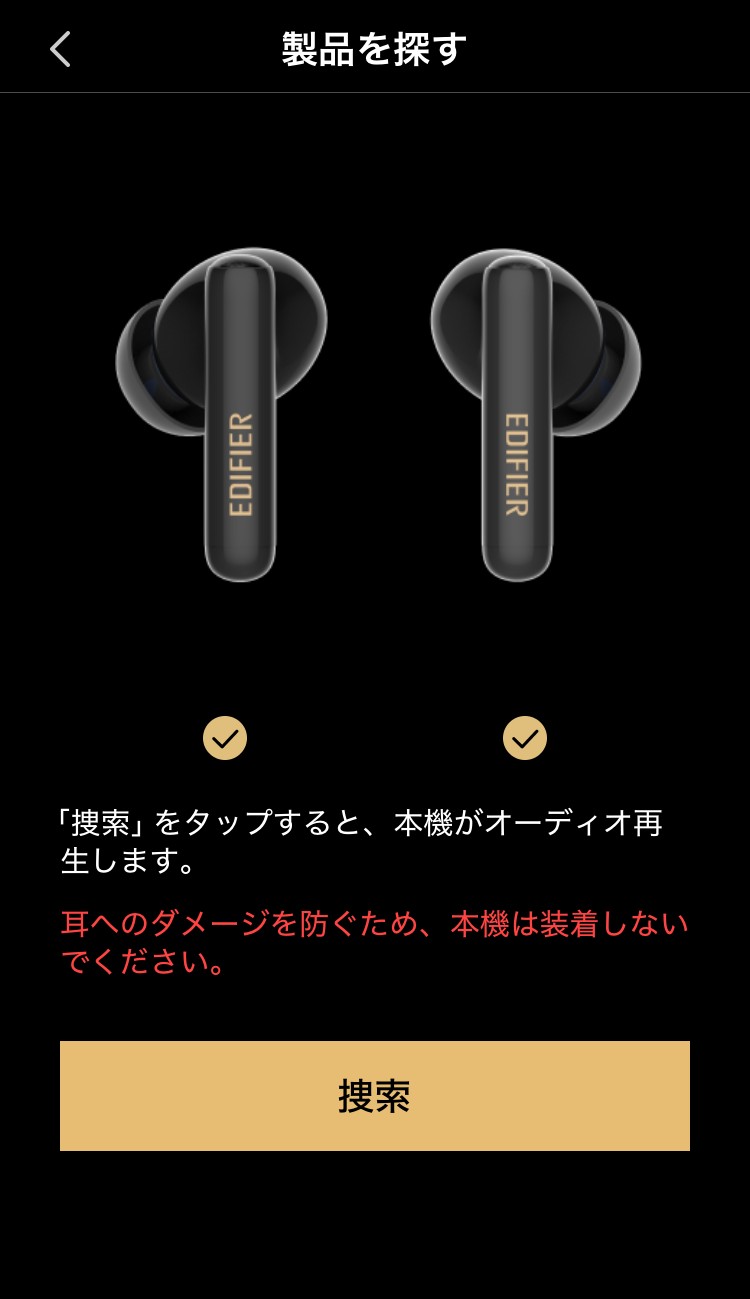This screenshot has width=750, height=1299.
Task: Start the search with the gold button
Action: click(375, 1095)
